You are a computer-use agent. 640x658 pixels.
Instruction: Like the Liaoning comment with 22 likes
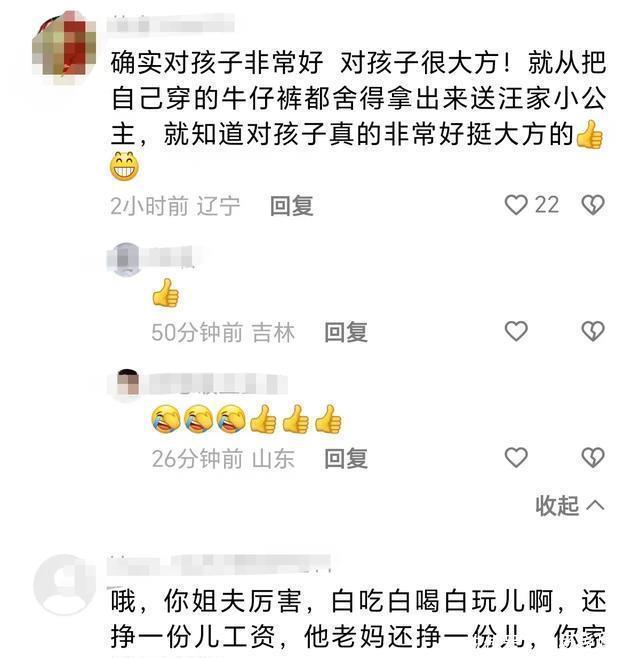click(x=516, y=205)
